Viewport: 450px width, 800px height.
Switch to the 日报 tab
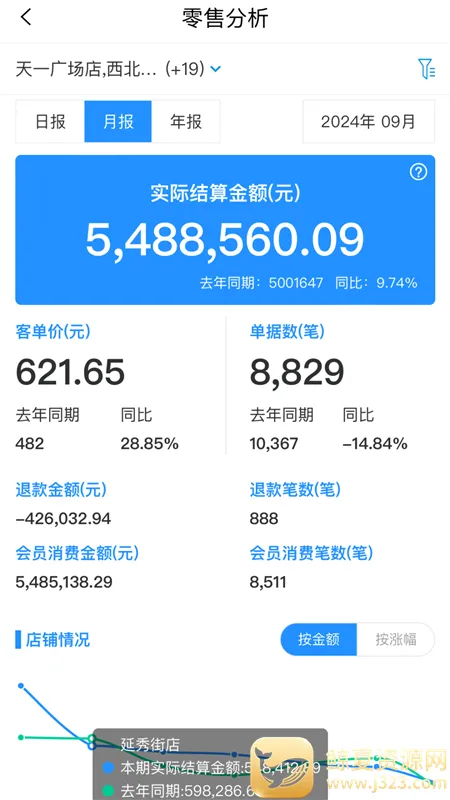click(x=50, y=121)
